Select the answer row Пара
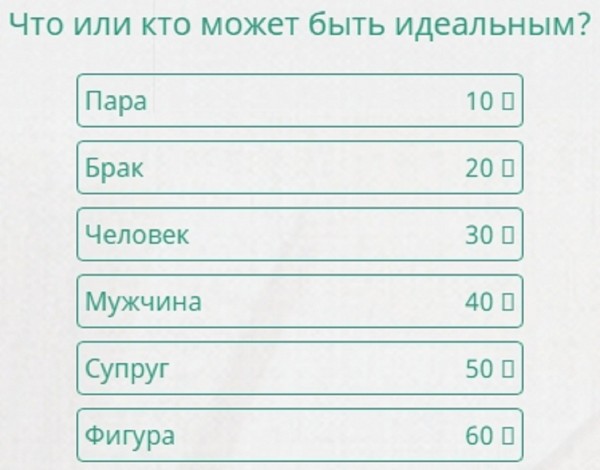 (299, 101)
